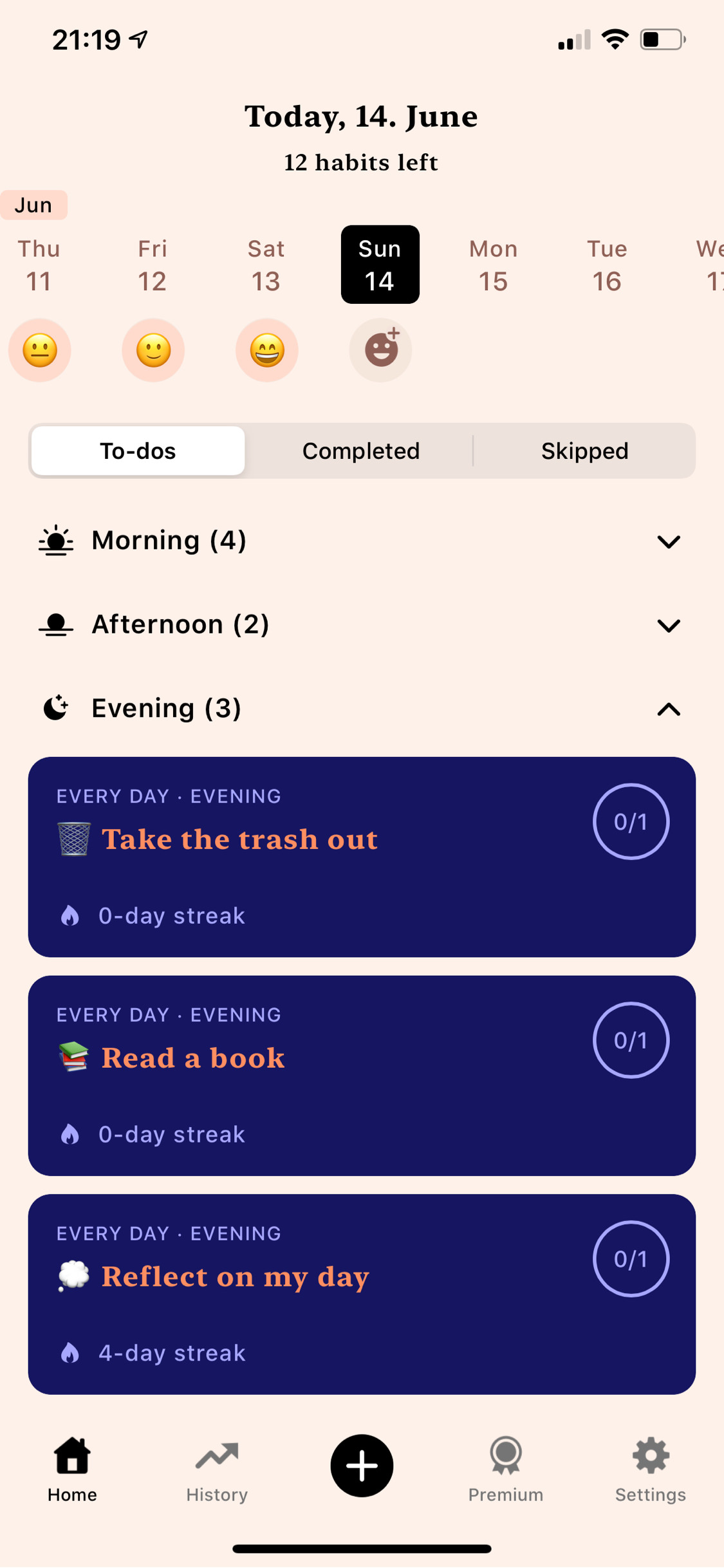Select the happy emoji under Saturday 13
The width and height of the screenshot is (724, 1568).
click(266, 350)
